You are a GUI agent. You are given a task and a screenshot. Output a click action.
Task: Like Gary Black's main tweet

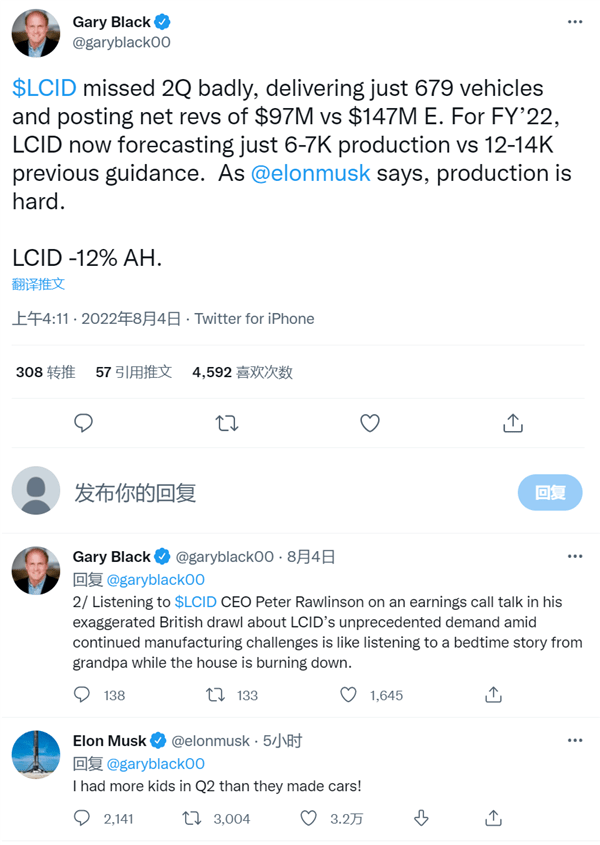tap(370, 423)
